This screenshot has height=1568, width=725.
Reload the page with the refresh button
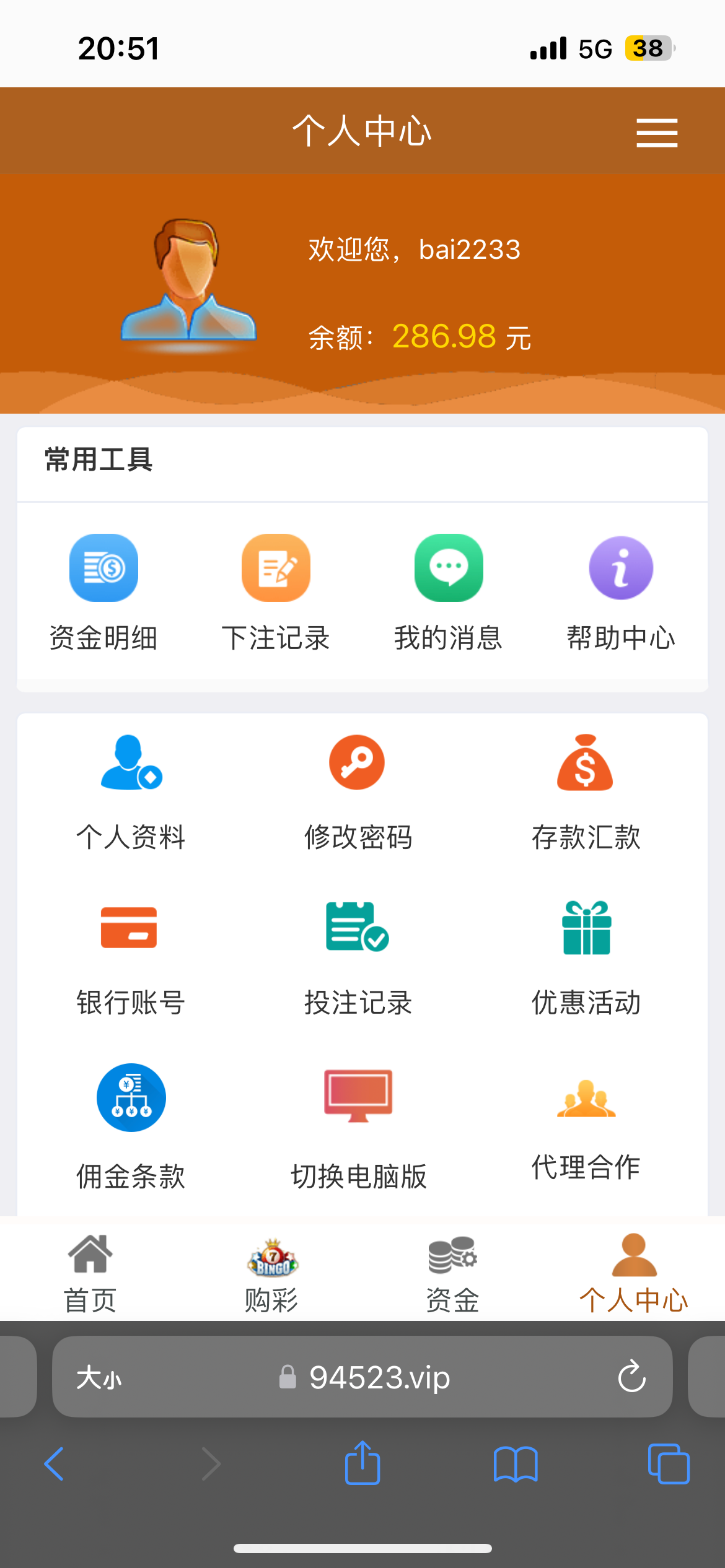[x=631, y=1377]
